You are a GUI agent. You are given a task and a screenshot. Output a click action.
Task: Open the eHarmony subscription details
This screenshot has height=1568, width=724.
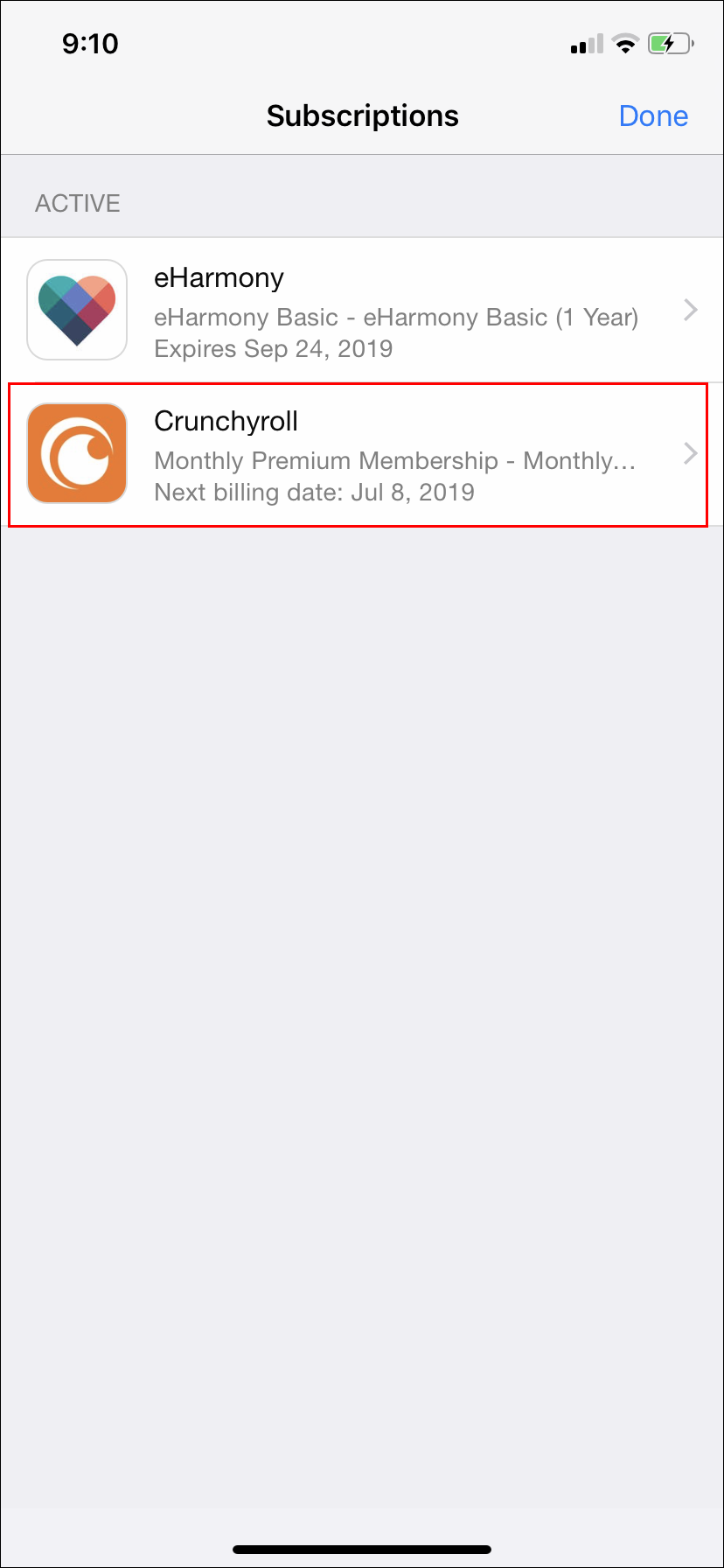coord(362,311)
